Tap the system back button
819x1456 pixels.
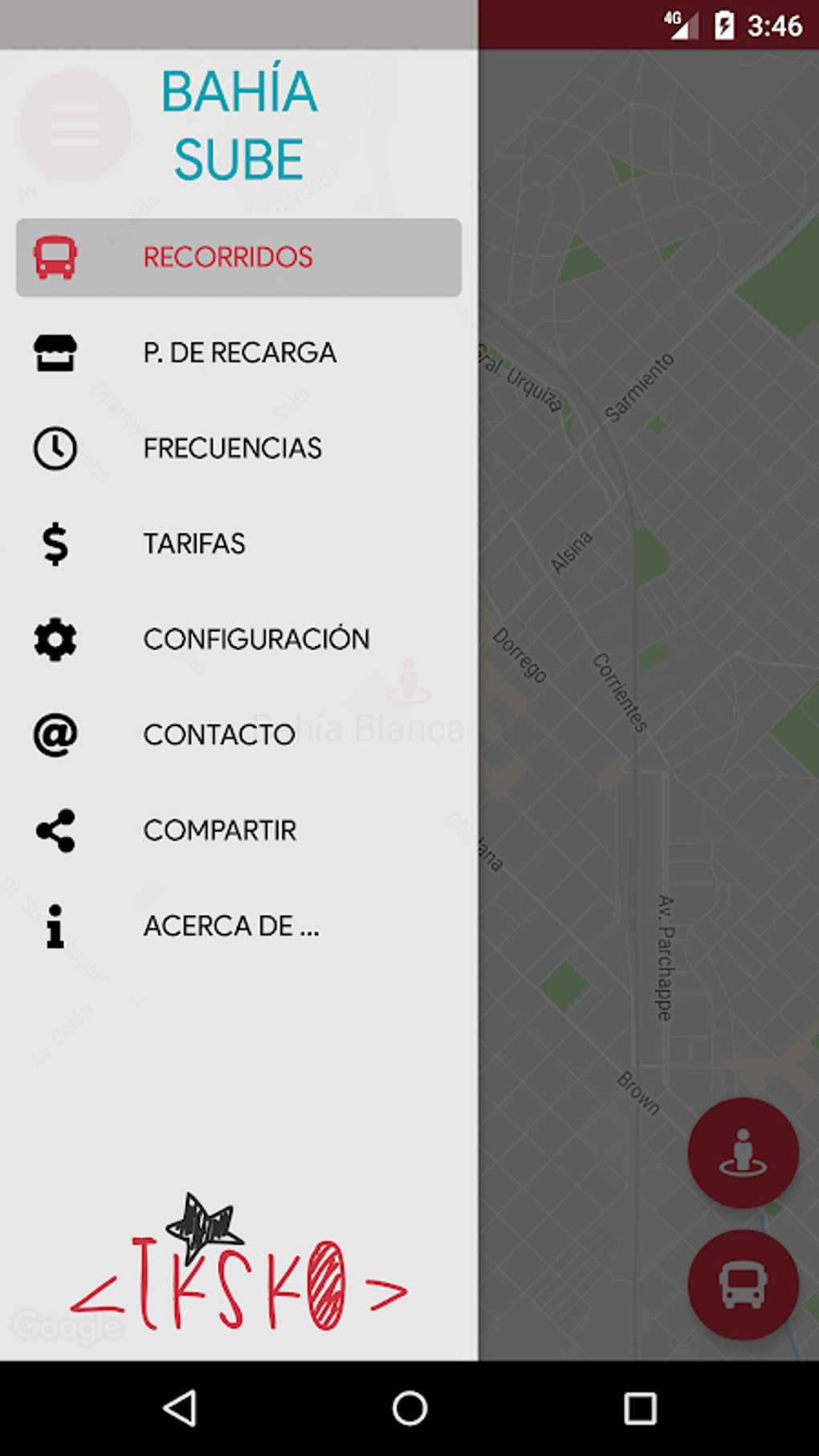(x=180, y=1408)
